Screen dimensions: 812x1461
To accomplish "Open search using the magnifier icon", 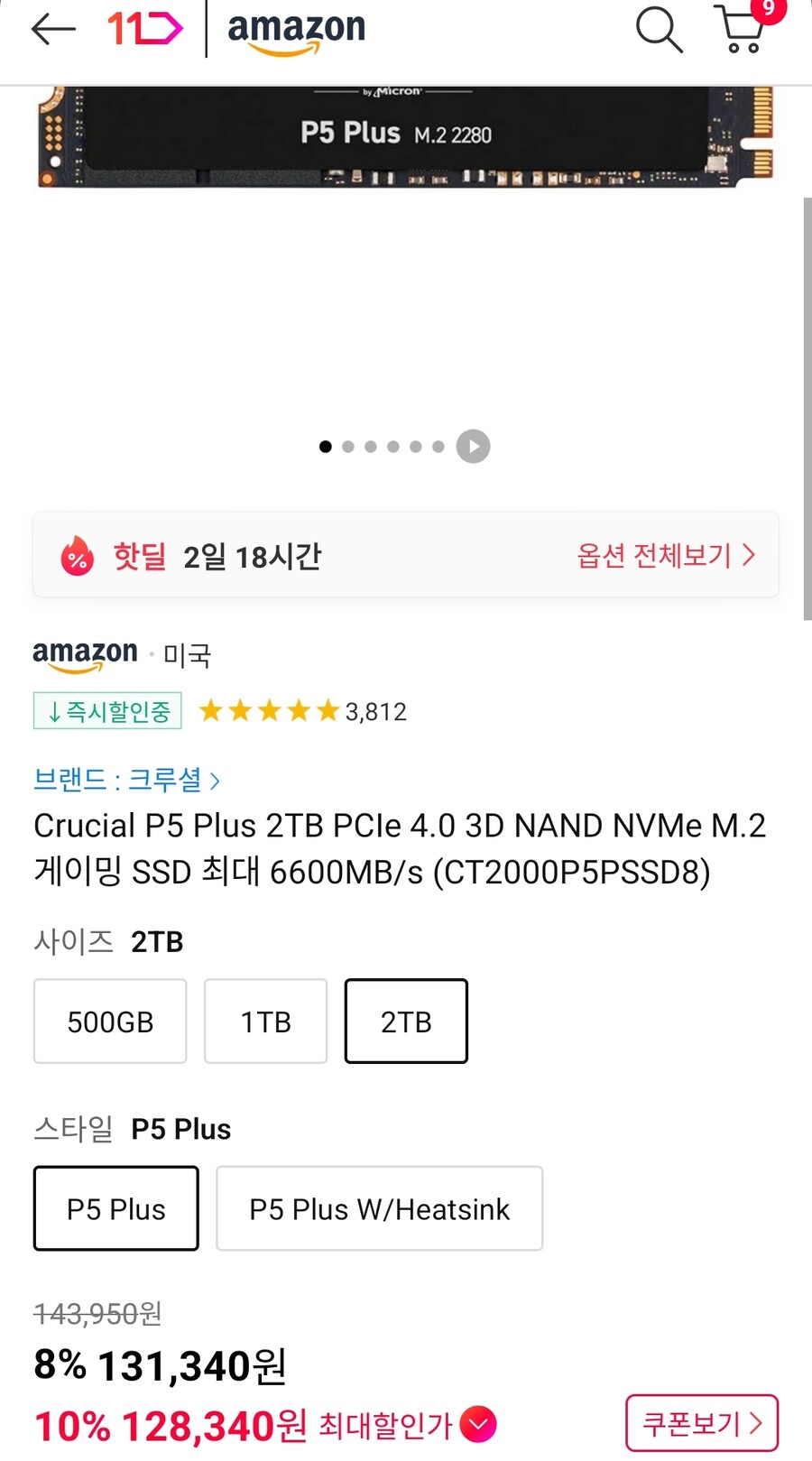I will (x=659, y=30).
